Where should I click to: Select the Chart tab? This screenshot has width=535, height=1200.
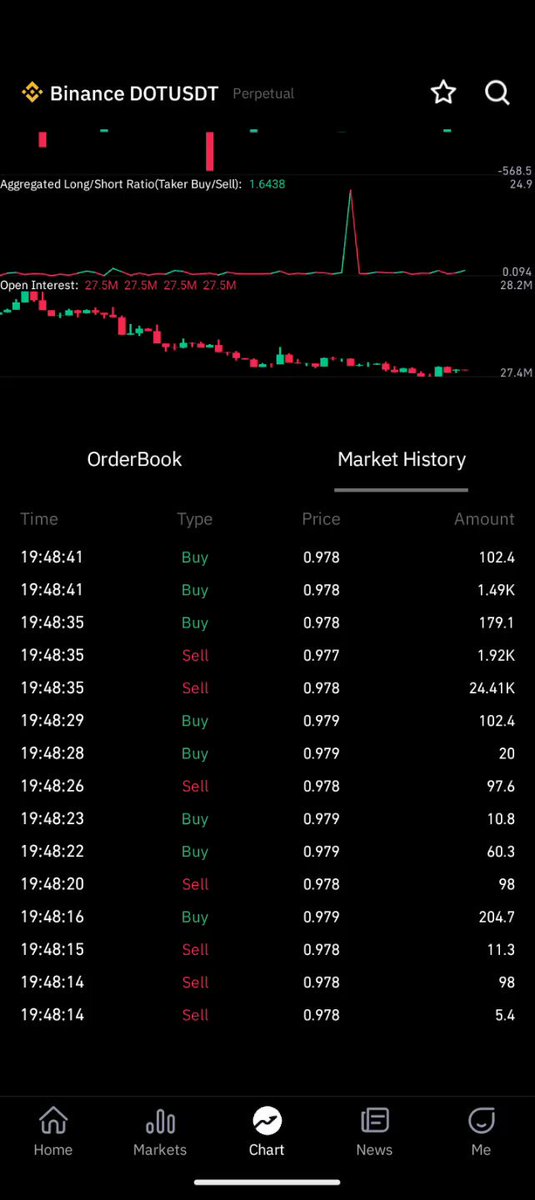[x=267, y=1132]
